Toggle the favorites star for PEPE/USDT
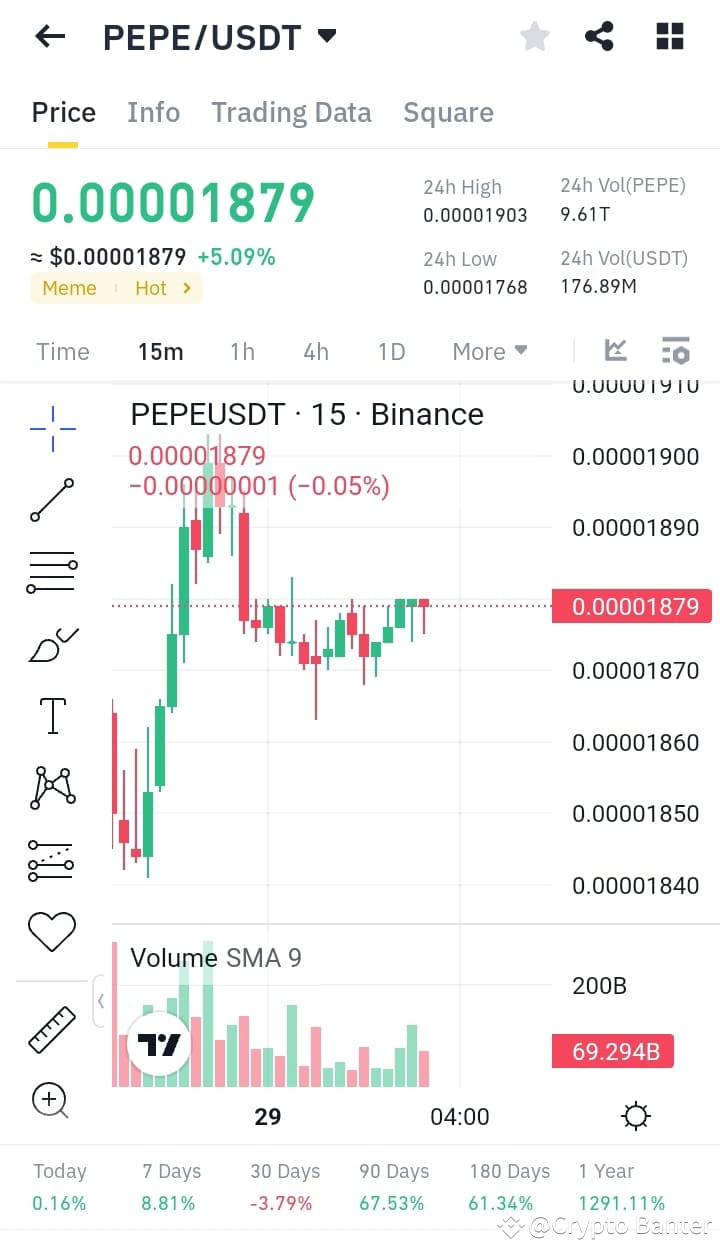 click(534, 36)
